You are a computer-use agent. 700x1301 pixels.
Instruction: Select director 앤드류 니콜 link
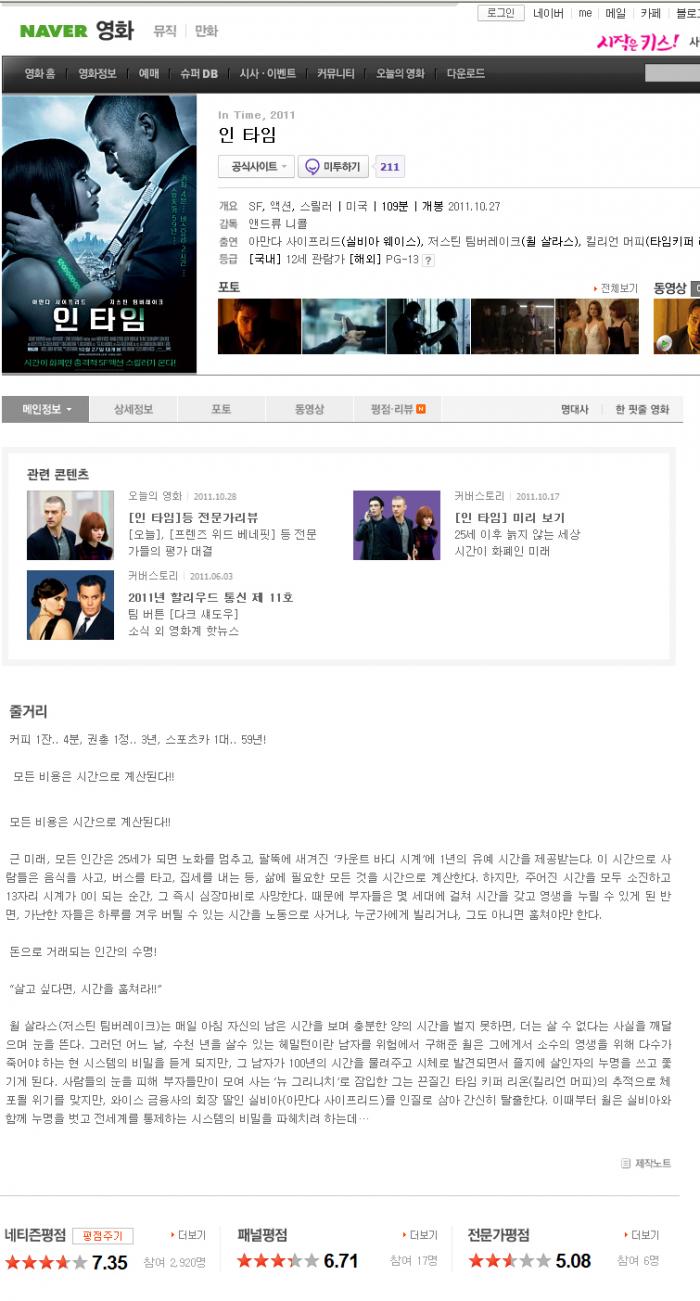[278, 224]
